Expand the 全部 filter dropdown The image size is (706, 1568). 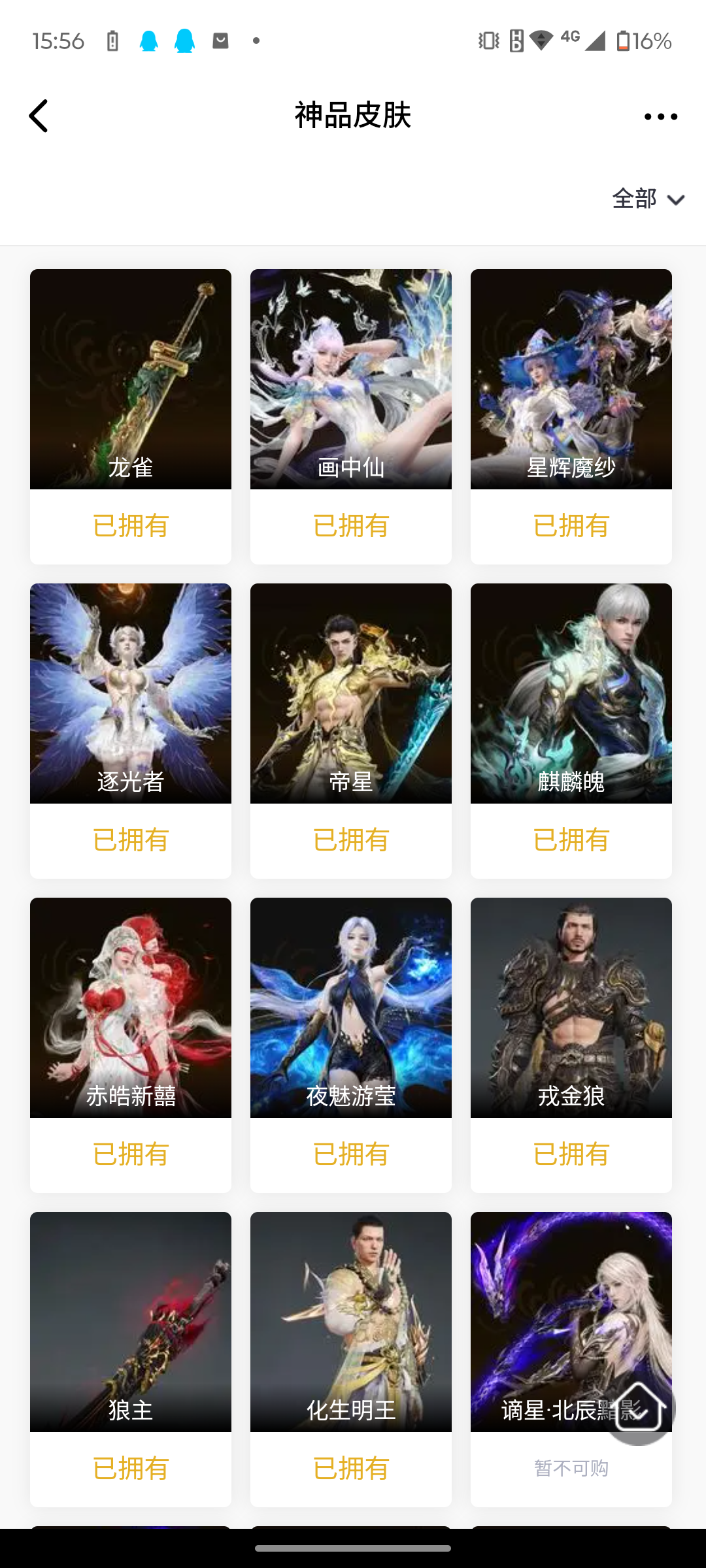pos(648,199)
